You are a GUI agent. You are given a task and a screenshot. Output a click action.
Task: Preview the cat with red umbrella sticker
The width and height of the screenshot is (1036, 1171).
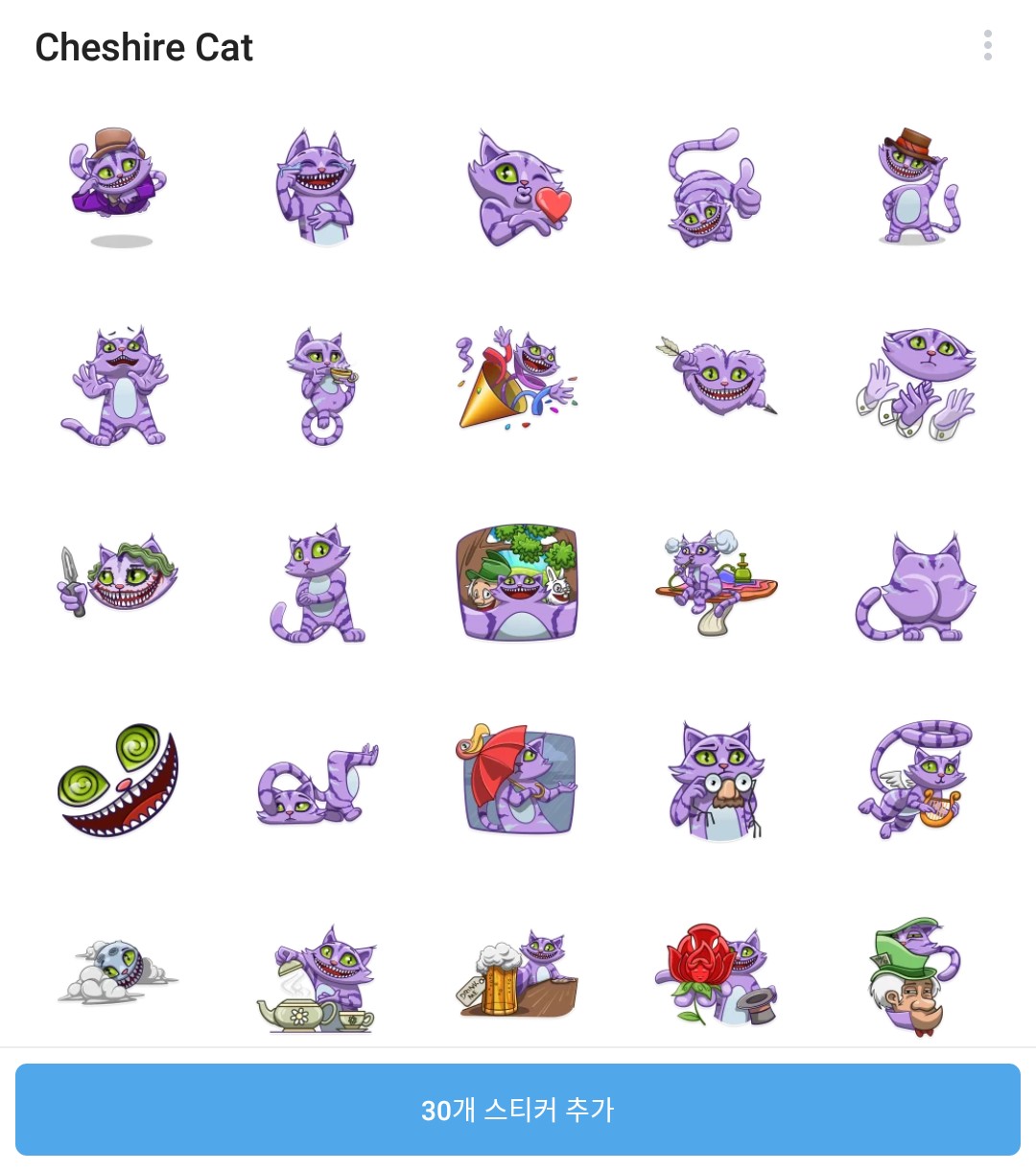click(518, 780)
